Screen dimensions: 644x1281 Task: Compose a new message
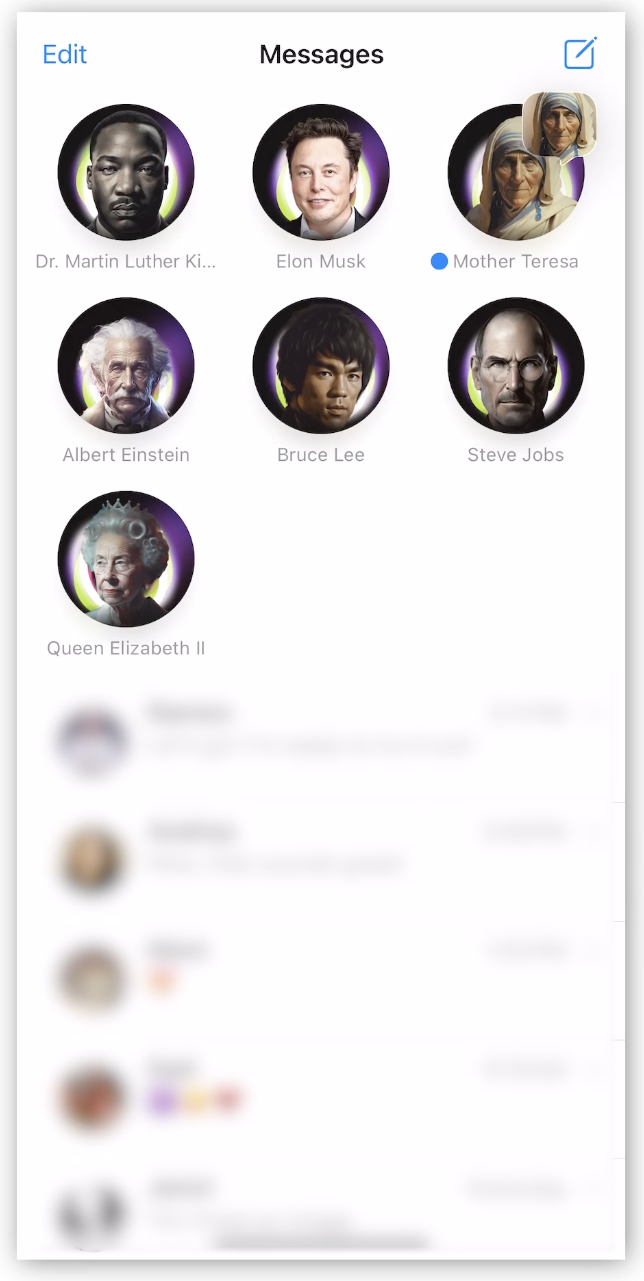click(x=580, y=53)
